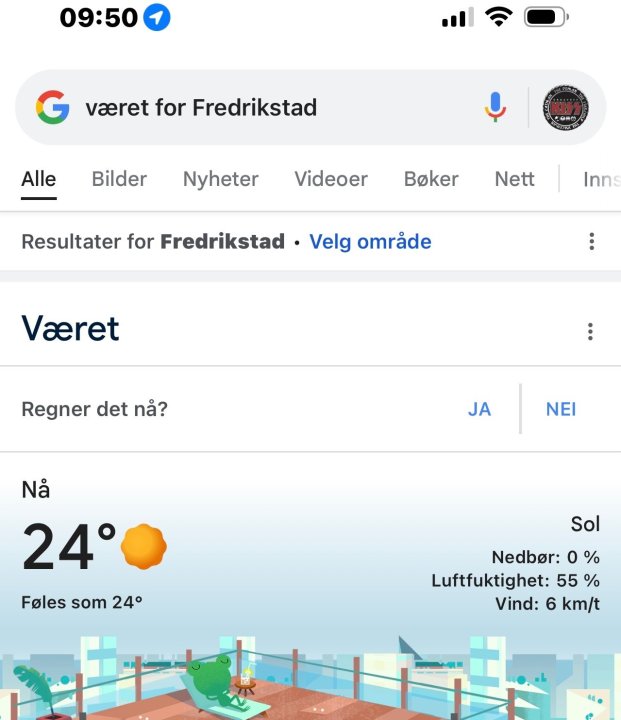The height and width of the screenshot is (720, 621).
Task: Switch to the Videoer tab
Action: pyautogui.click(x=331, y=179)
